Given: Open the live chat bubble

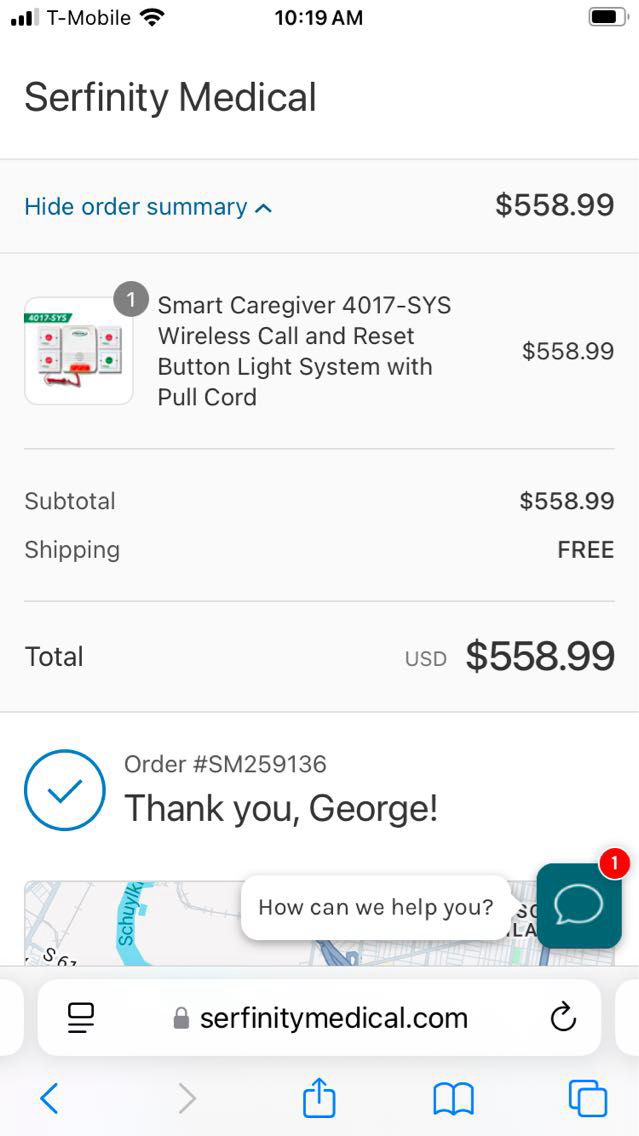Looking at the screenshot, I should coord(578,905).
